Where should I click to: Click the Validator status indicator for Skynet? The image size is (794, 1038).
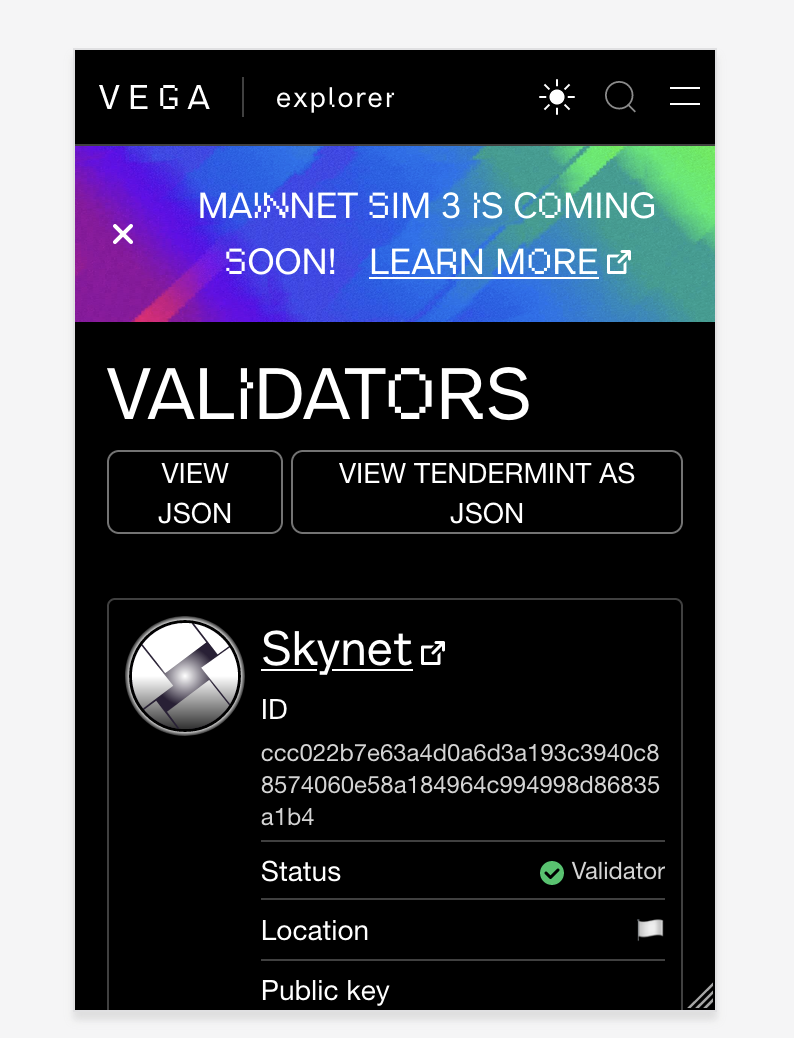(x=601, y=872)
